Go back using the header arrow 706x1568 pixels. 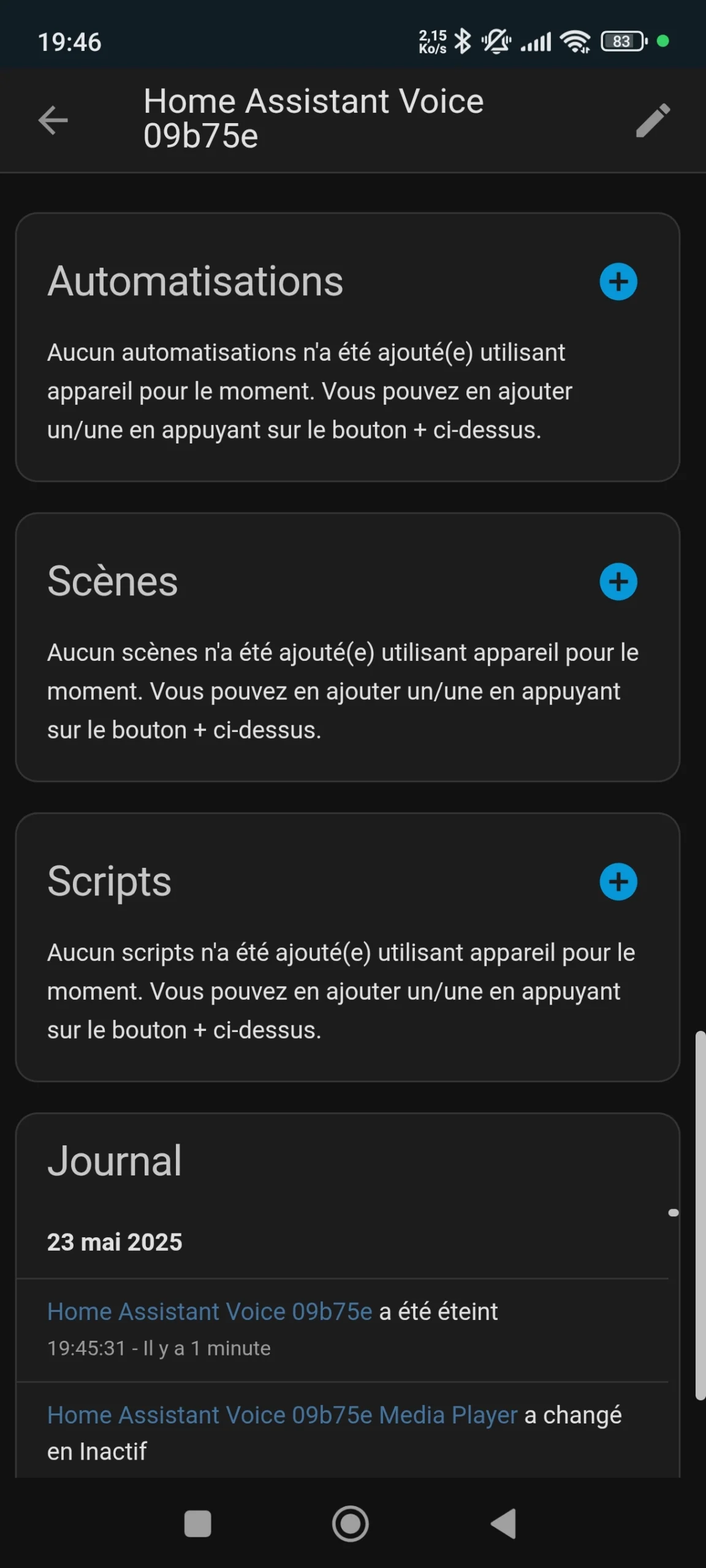(53, 120)
